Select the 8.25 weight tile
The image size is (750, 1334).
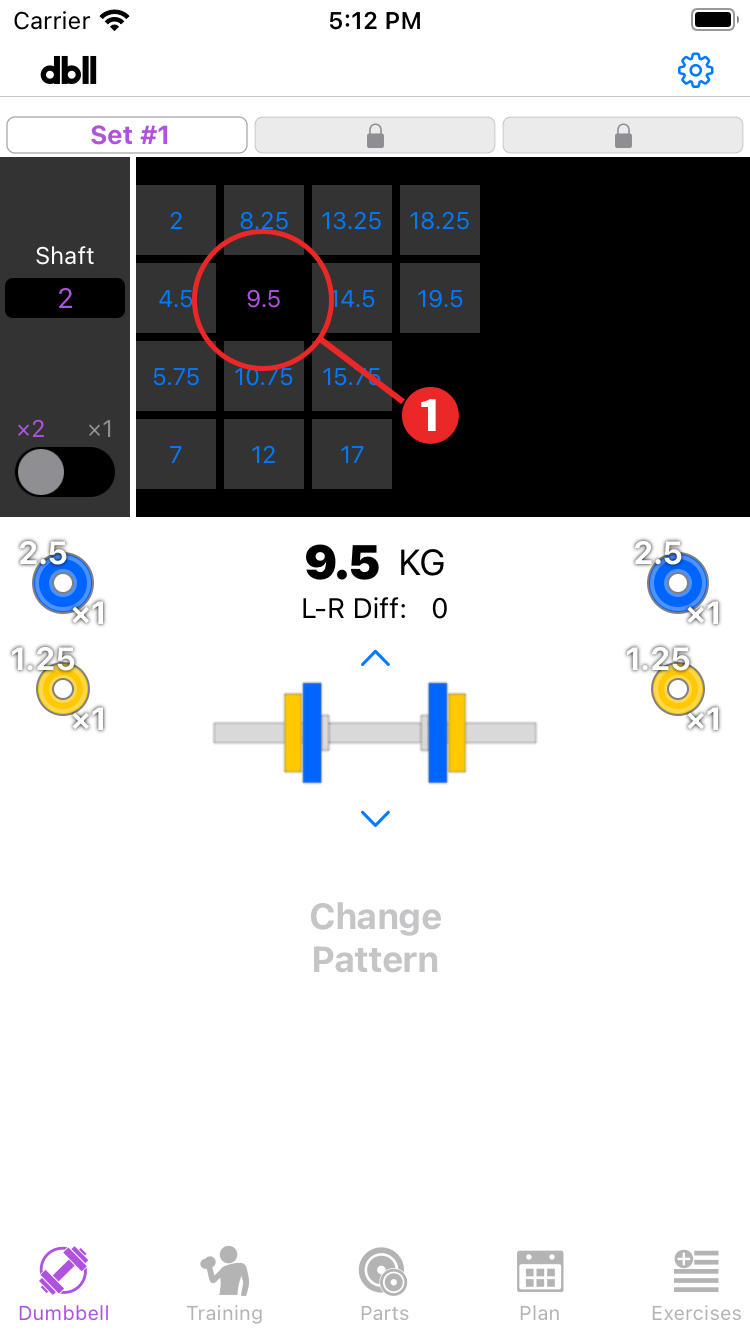(x=264, y=220)
